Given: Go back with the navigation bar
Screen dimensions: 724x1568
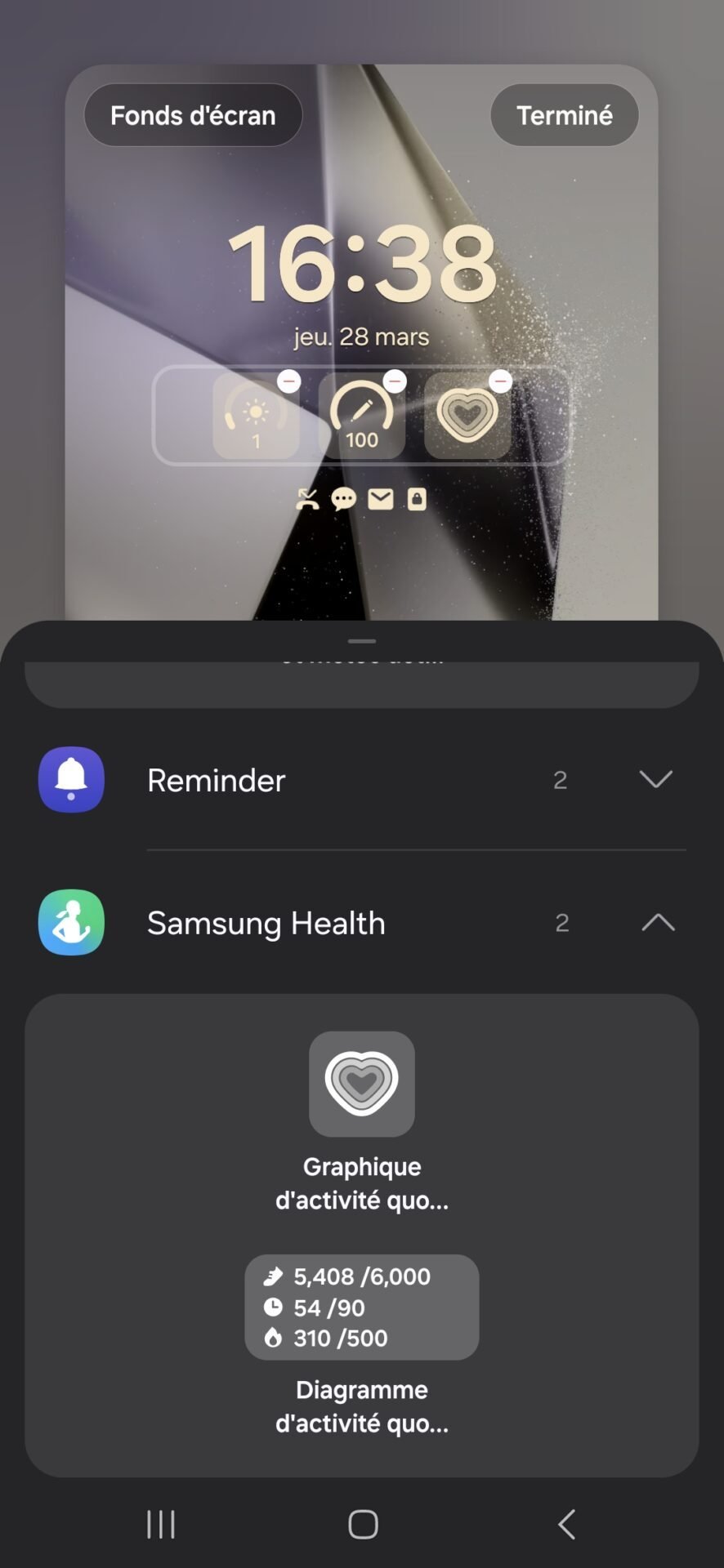Looking at the screenshot, I should (x=566, y=1524).
